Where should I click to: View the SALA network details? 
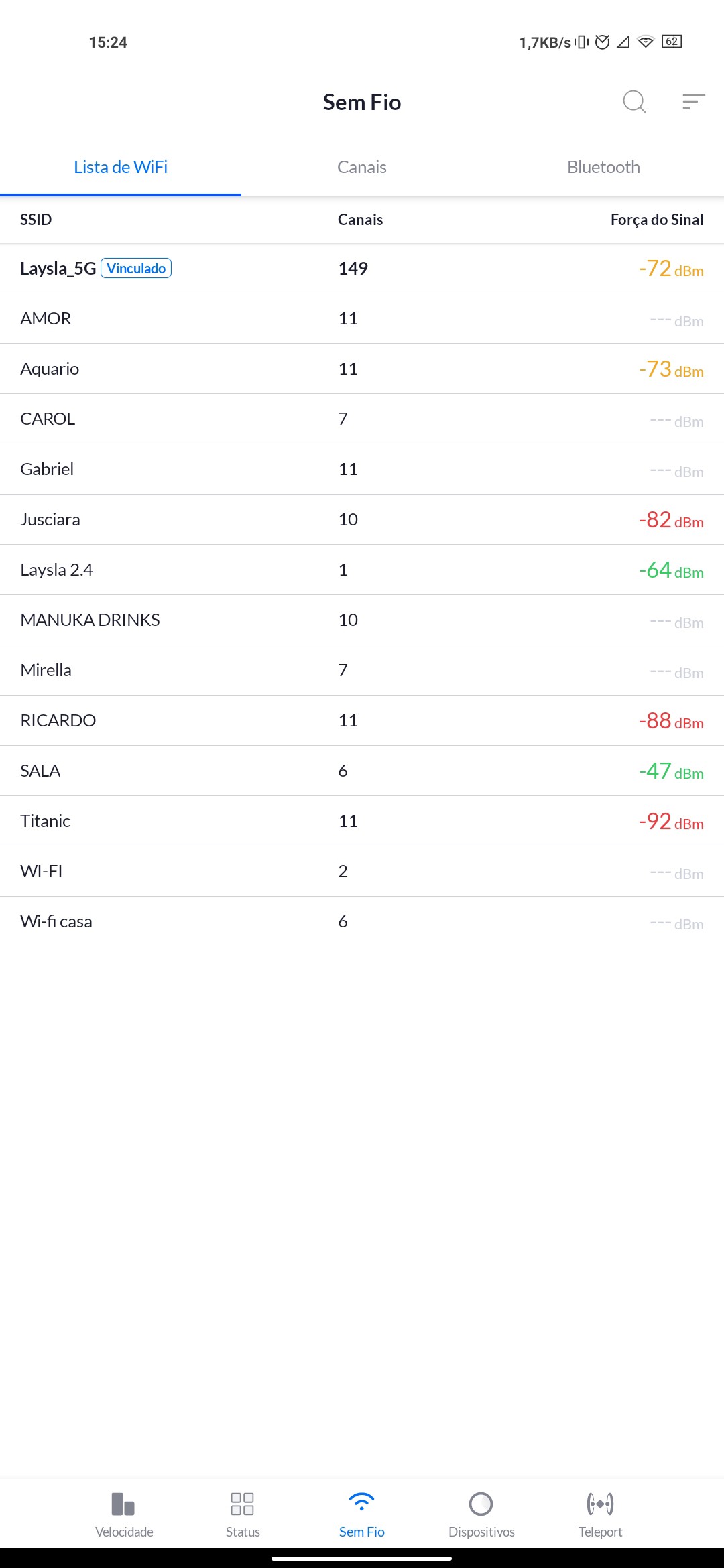[362, 771]
